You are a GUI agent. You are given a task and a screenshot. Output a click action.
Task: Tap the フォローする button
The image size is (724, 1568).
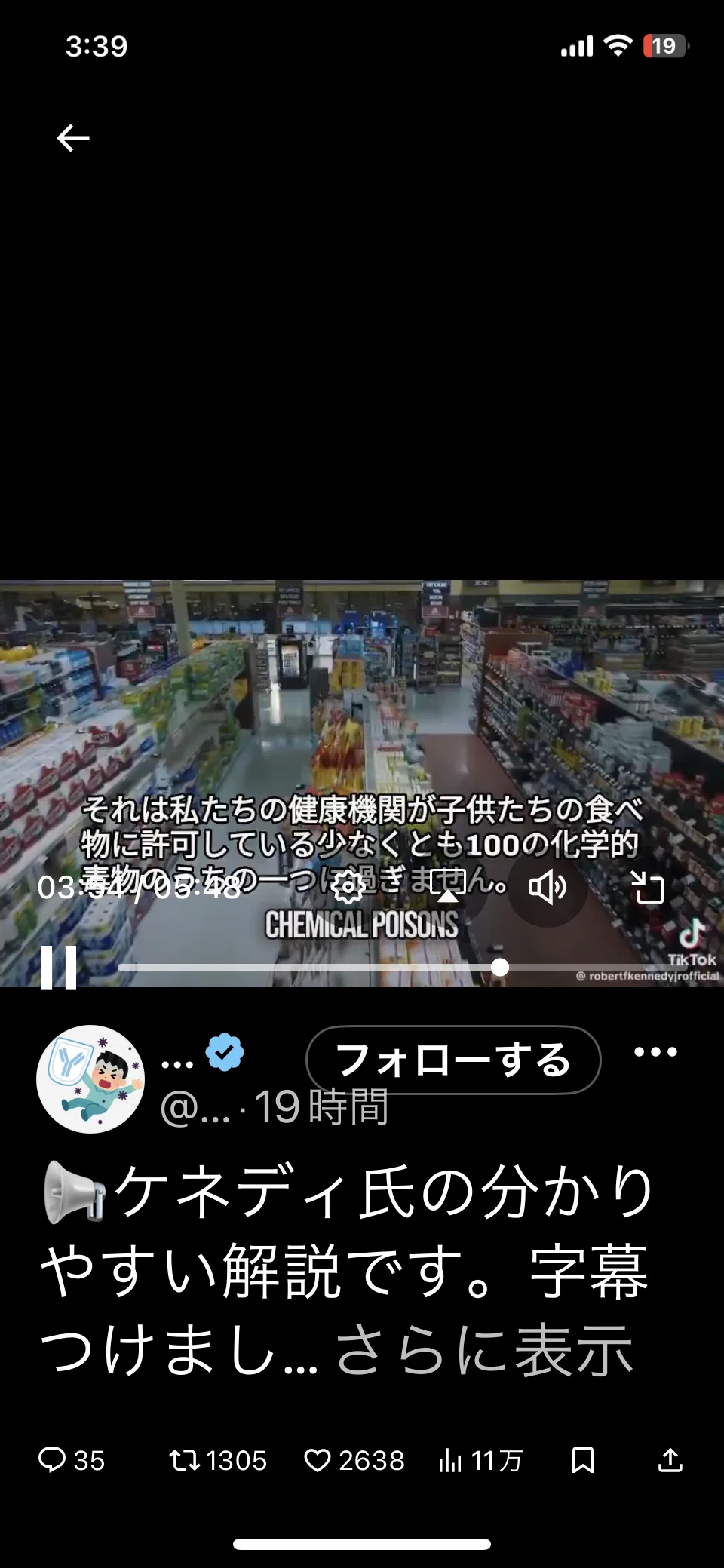pos(453,1060)
